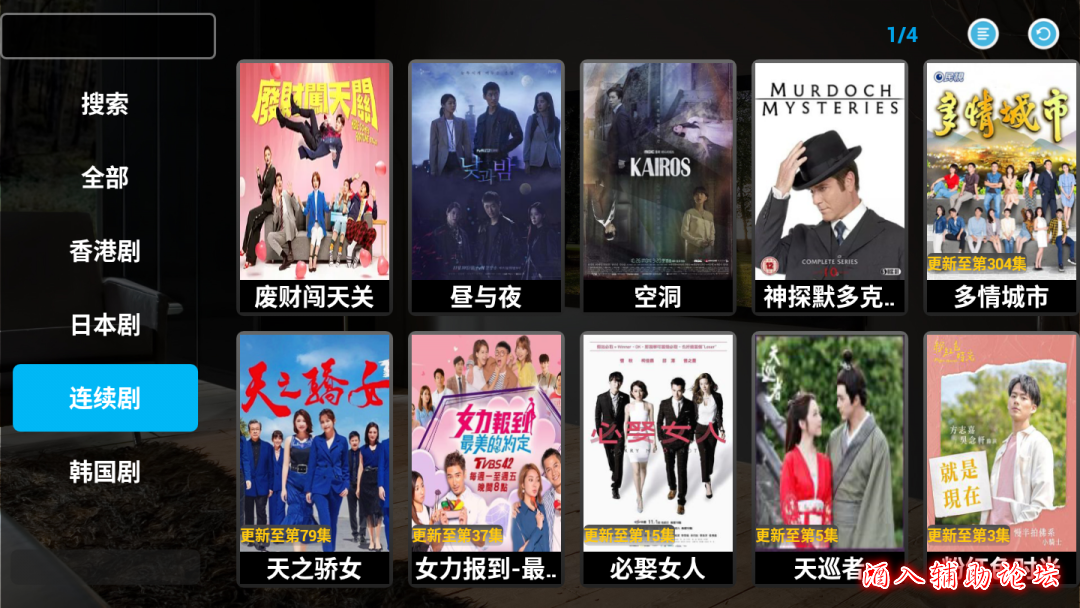The width and height of the screenshot is (1080, 608).
Task: Open 神探默多克 Murdoch Mysteries
Action: click(830, 187)
